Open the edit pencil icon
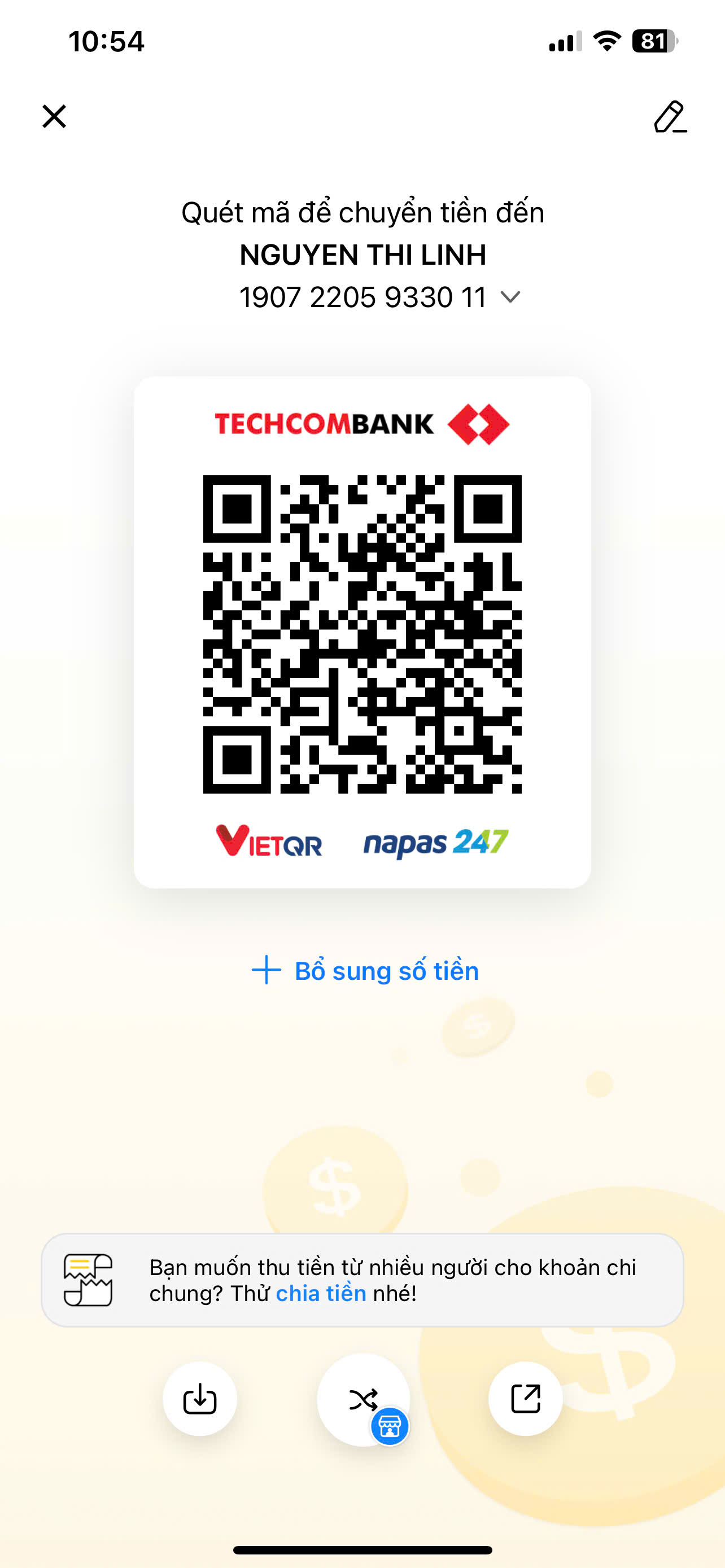The height and width of the screenshot is (1568, 725). [670, 117]
